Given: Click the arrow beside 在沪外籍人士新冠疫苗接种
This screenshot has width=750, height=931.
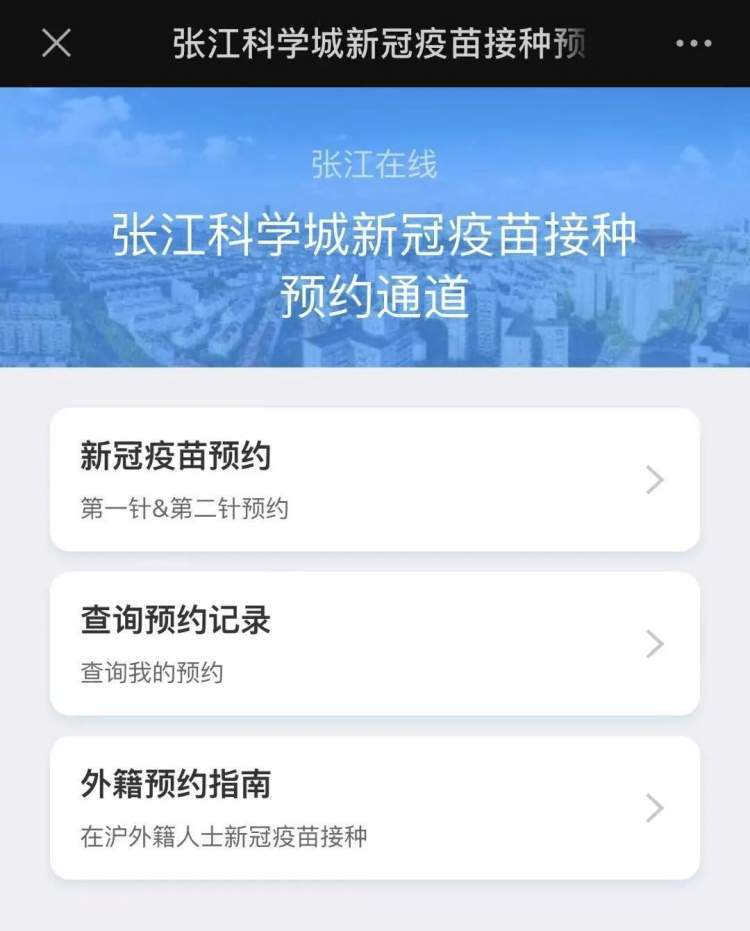Looking at the screenshot, I should point(655,808).
